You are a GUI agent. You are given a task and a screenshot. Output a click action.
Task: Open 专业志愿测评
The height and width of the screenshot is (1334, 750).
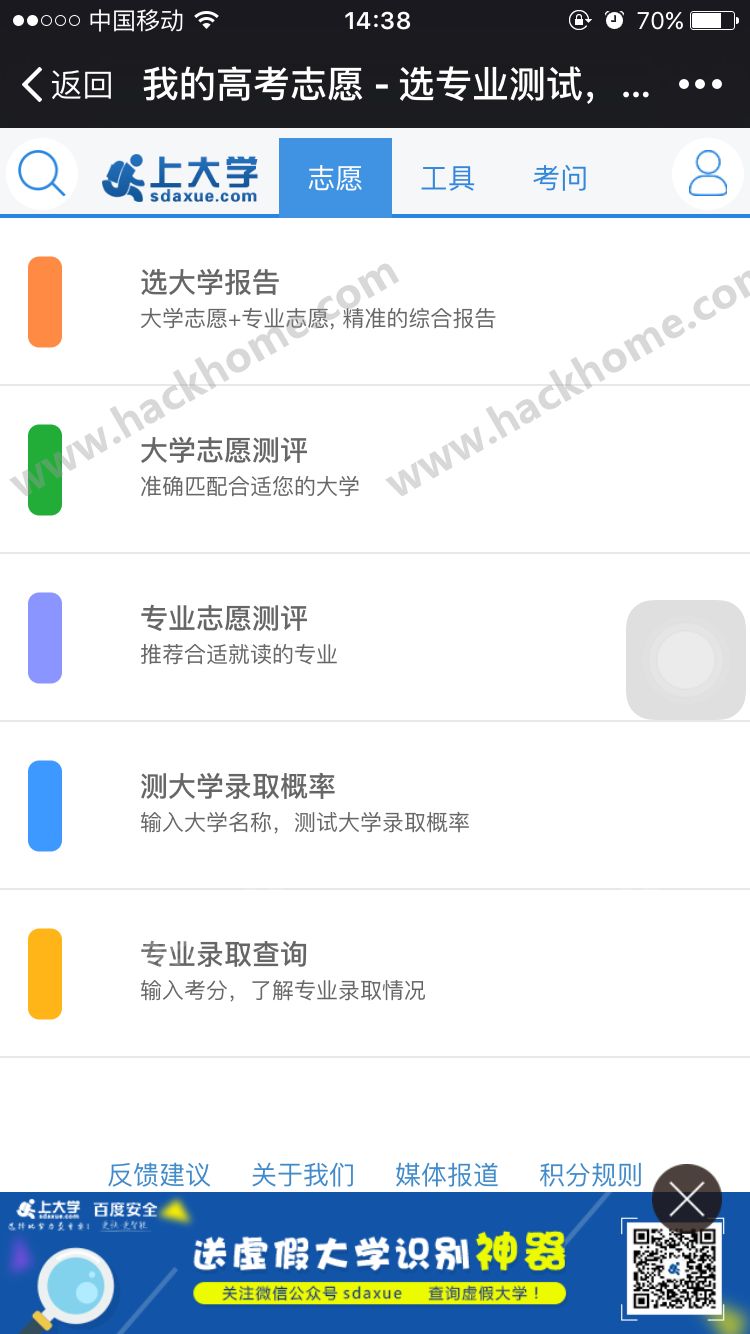click(240, 636)
